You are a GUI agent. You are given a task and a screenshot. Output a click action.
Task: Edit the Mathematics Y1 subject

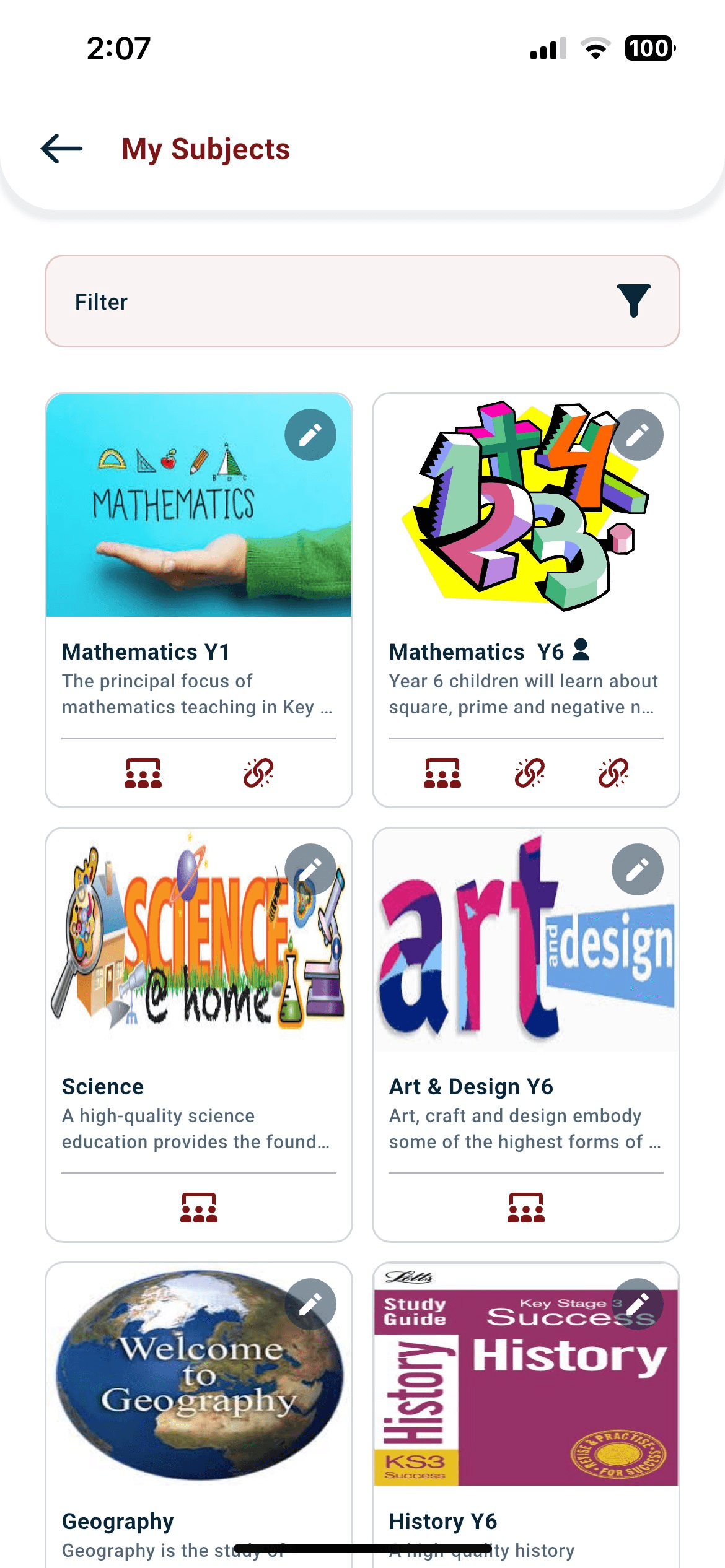tap(310, 435)
